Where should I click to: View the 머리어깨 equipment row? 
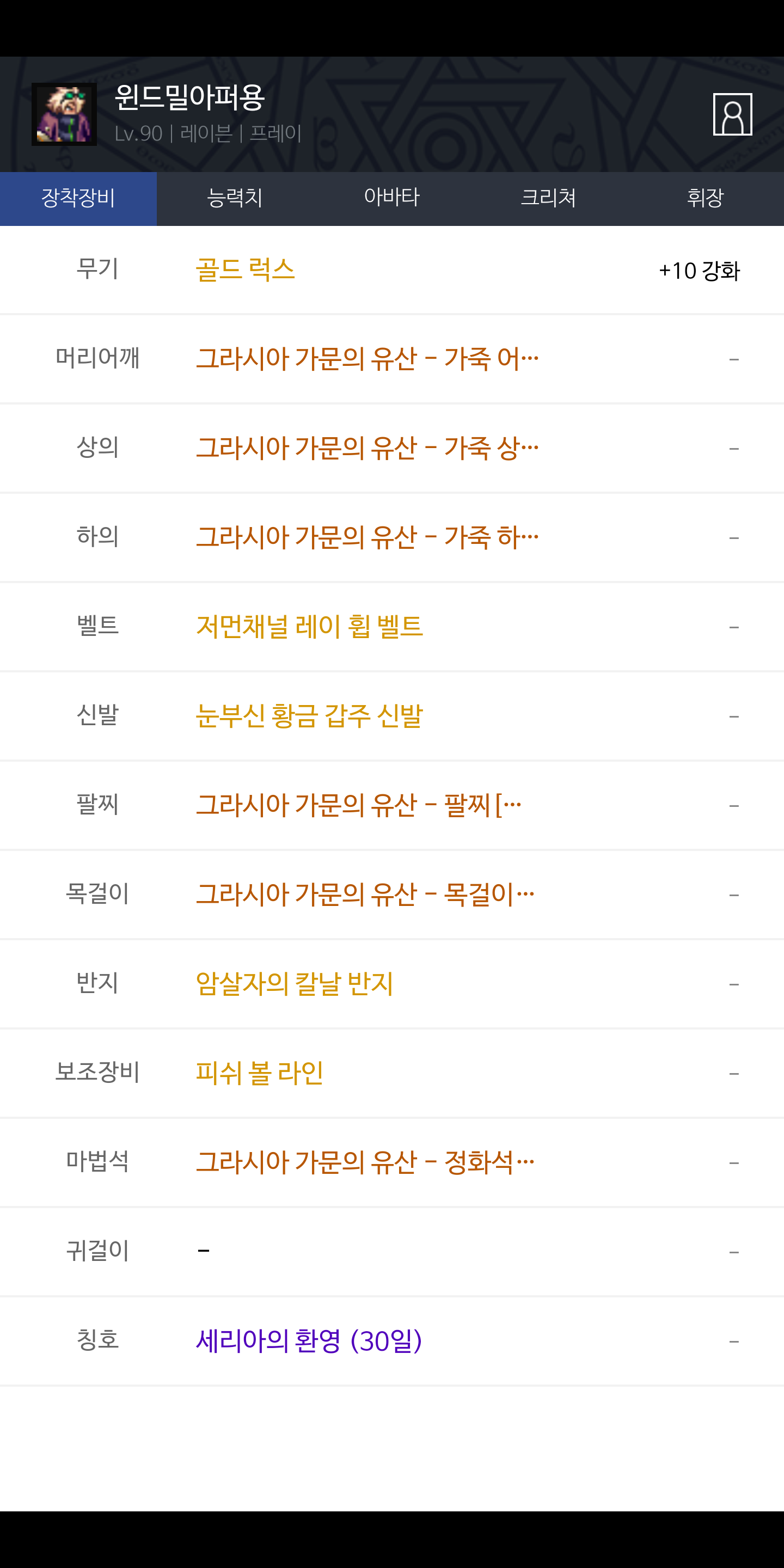(x=367, y=359)
